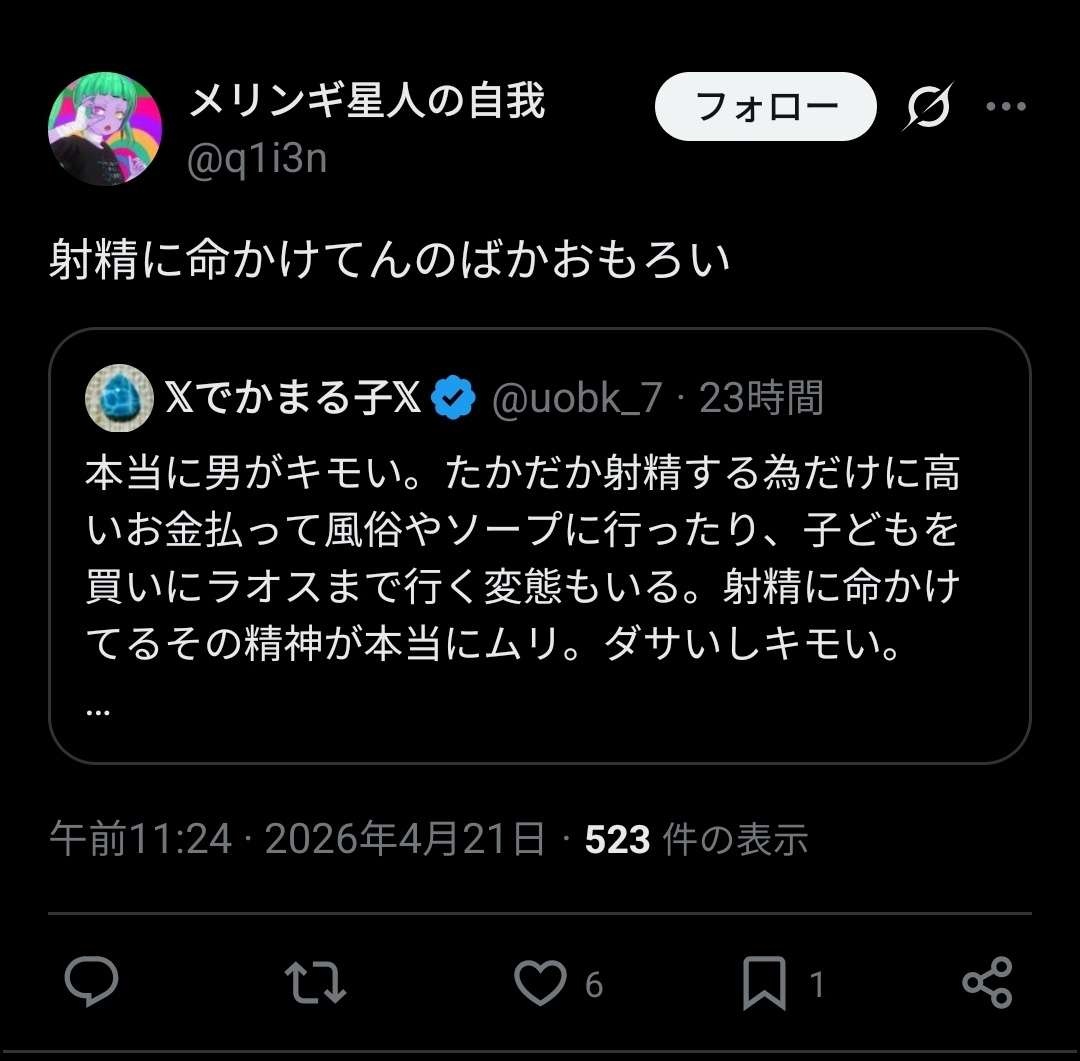Screen dimensions: 1080x1061
Task: Open メリンギ星人の自我 profile avatar
Action: (105, 129)
